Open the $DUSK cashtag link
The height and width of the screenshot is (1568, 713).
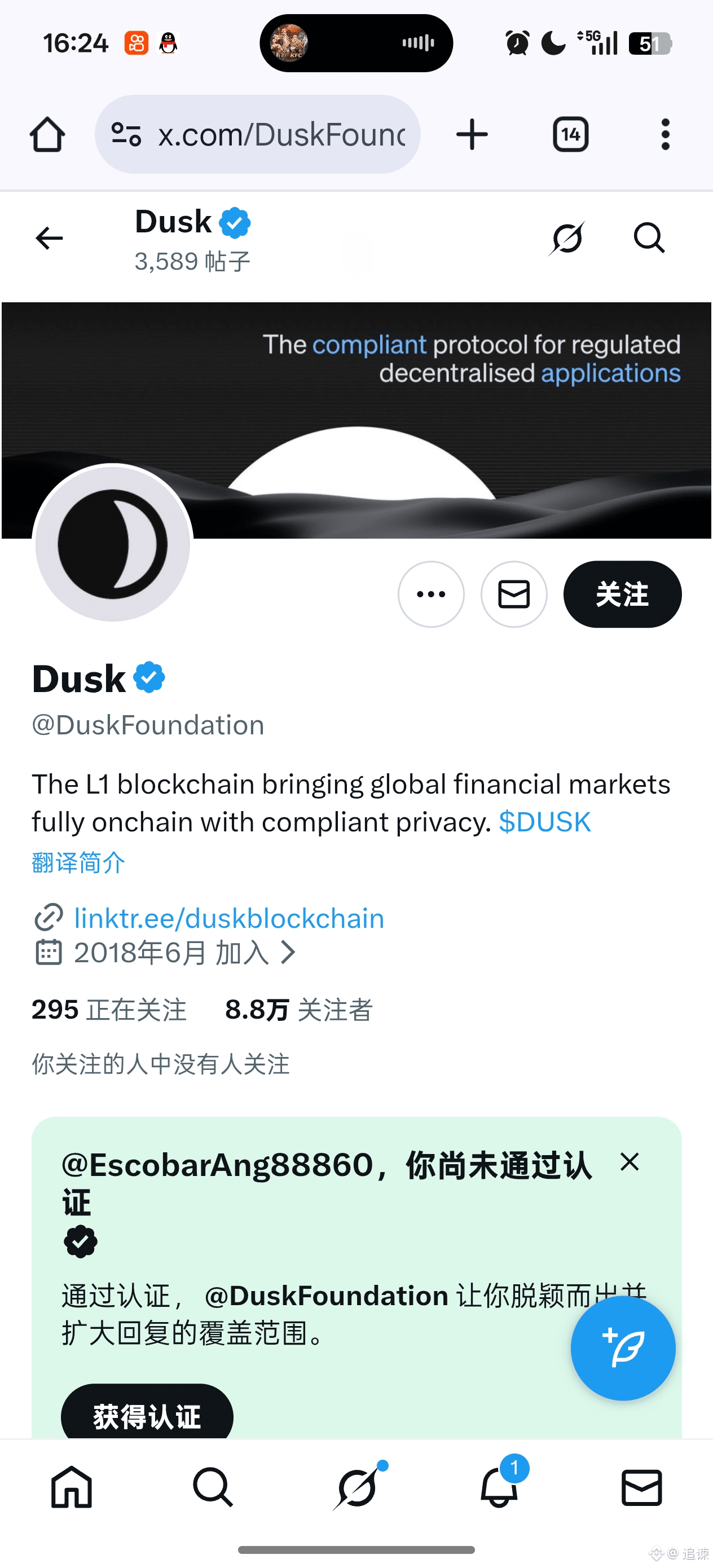coord(544,822)
